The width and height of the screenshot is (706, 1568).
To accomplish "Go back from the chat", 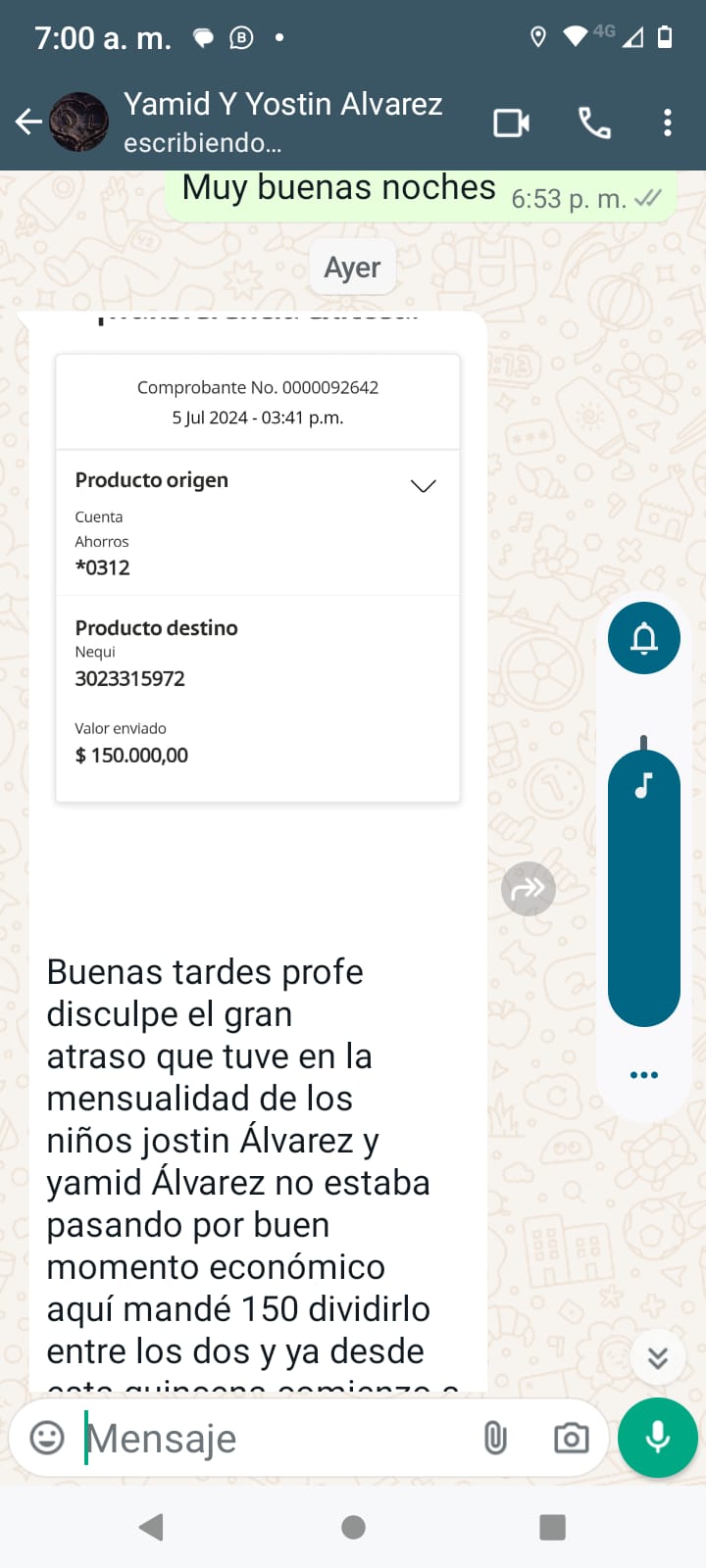I will (x=28, y=122).
